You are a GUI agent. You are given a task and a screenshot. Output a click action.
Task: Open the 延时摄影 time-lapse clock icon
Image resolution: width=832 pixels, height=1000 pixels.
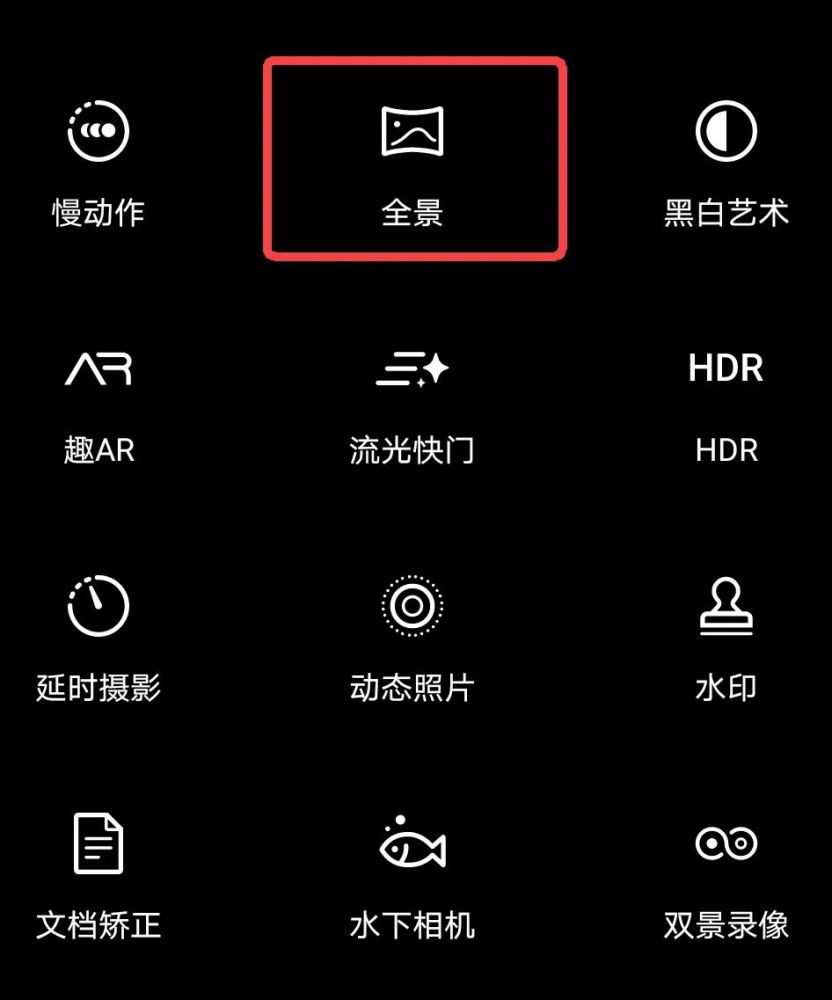pos(97,606)
